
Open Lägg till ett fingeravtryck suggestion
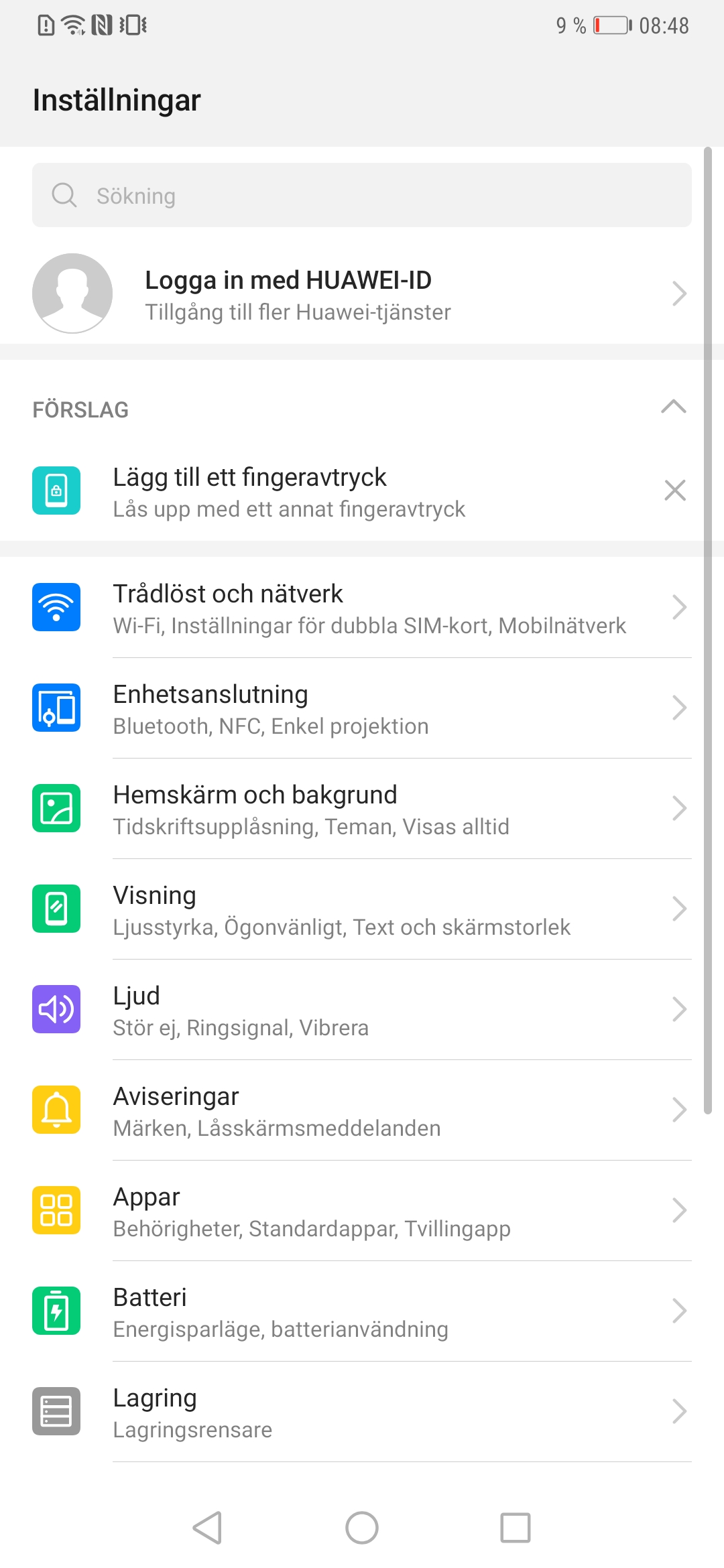[335, 491]
